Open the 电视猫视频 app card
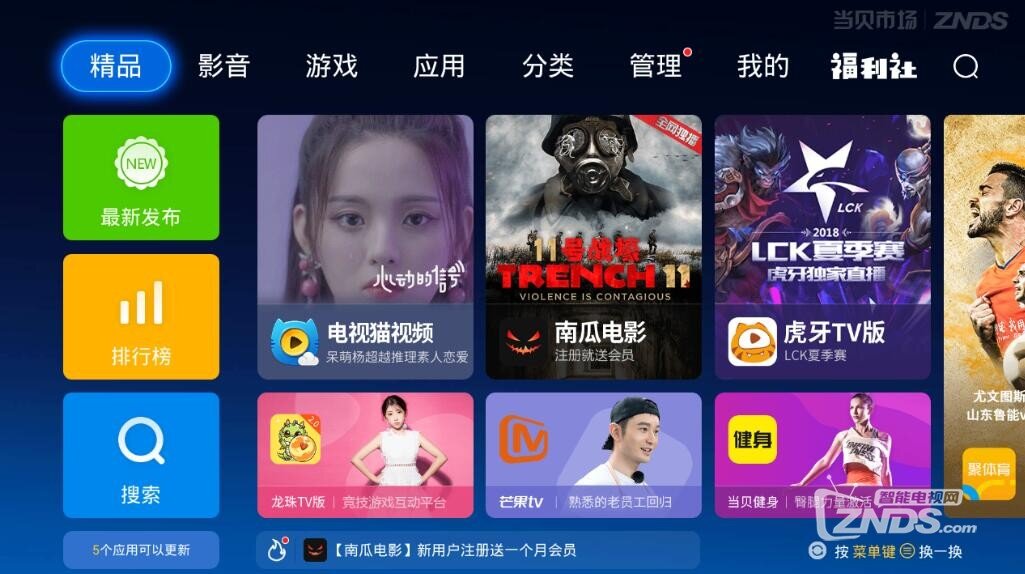 [x=365, y=247]
